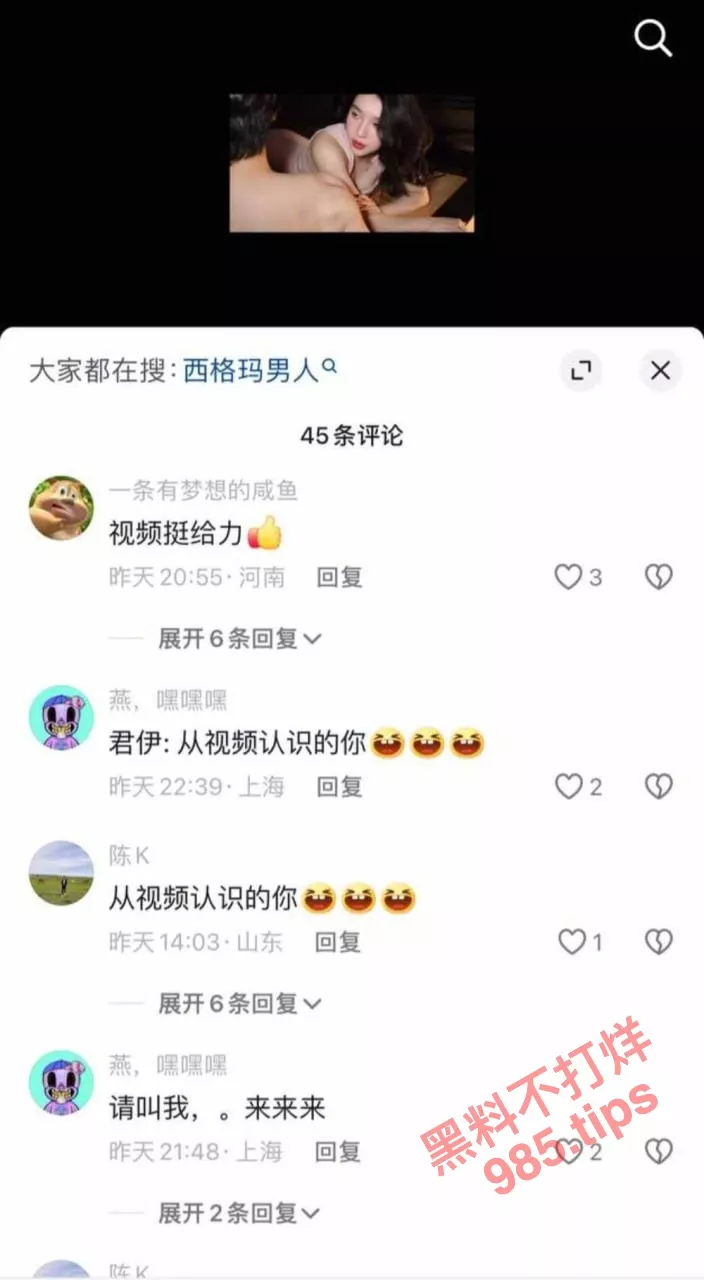Expand the comments panel to full screen
The image size is (704, 1280).
(580, 371)
